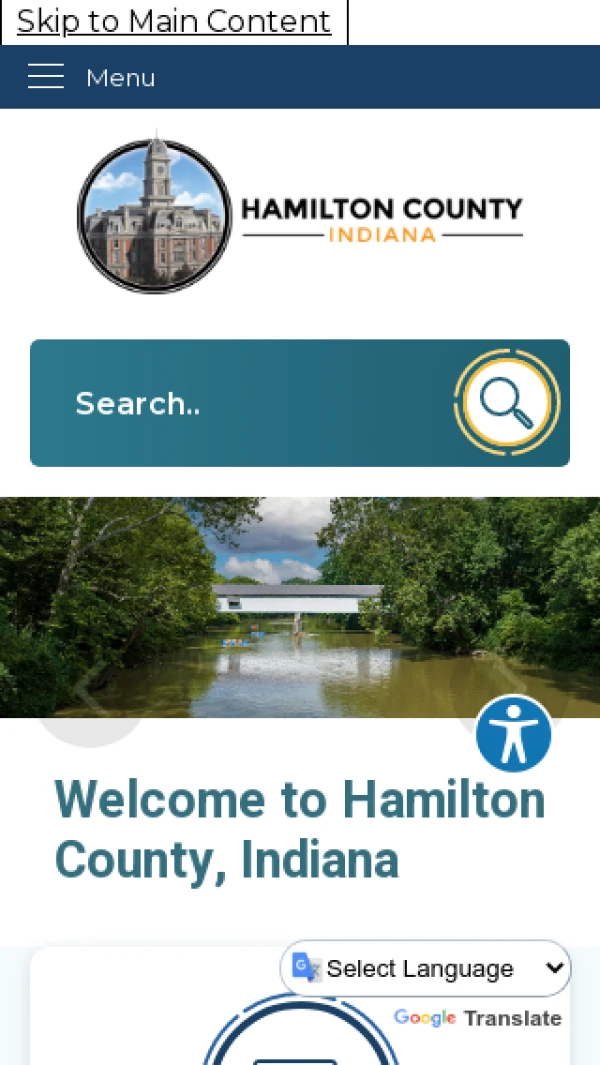The width and height of the screenshot is (600, 1065).
Task: Go to the Hamilton County Indiana homepage logo
Action: [x=300, y=211]
